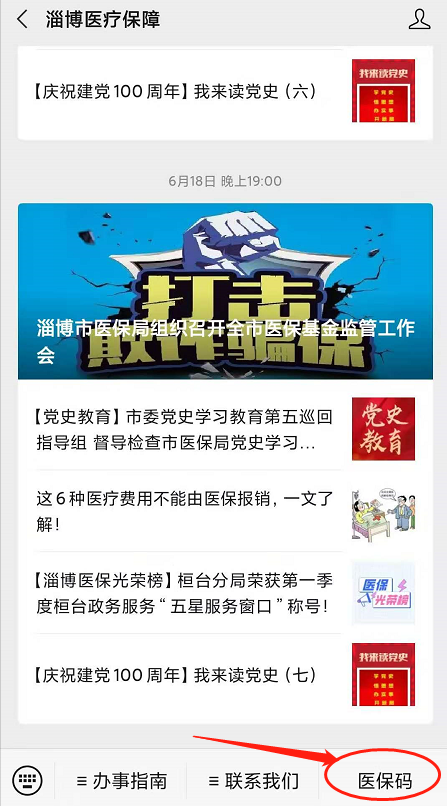Open the 医保基金监管工作会 banner article
This screenshot has width=447, height=806.
[x=225, y=291]
